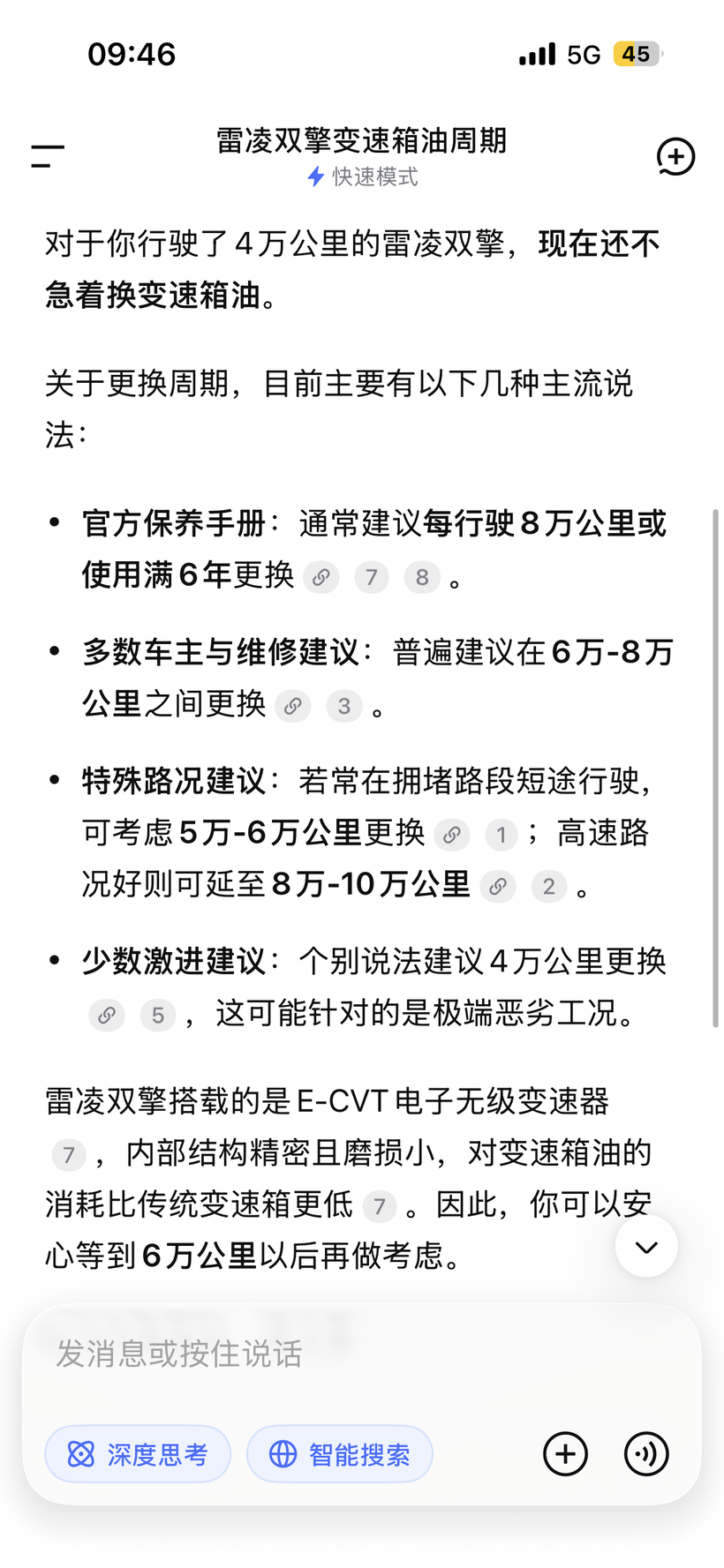Jump to bottom with the down arrow
The image size is (724, 1568).
pyautogui.click(x=646, y=1247)
